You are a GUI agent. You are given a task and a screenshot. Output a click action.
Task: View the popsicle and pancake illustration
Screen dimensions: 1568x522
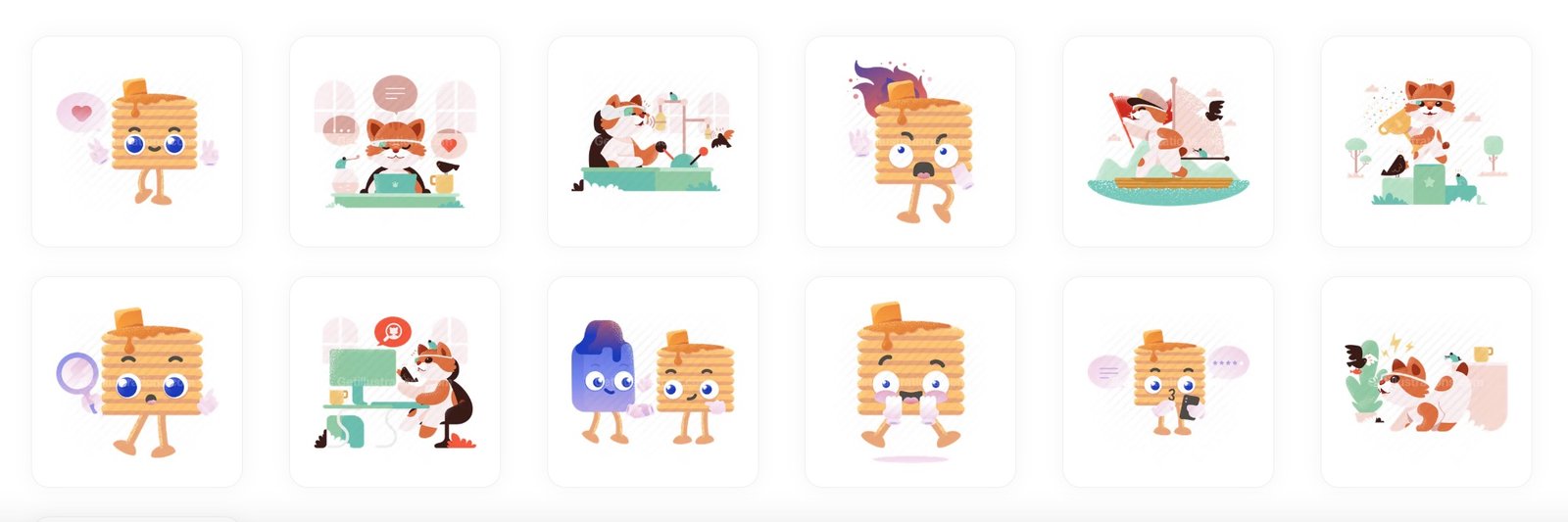point(653,382)
